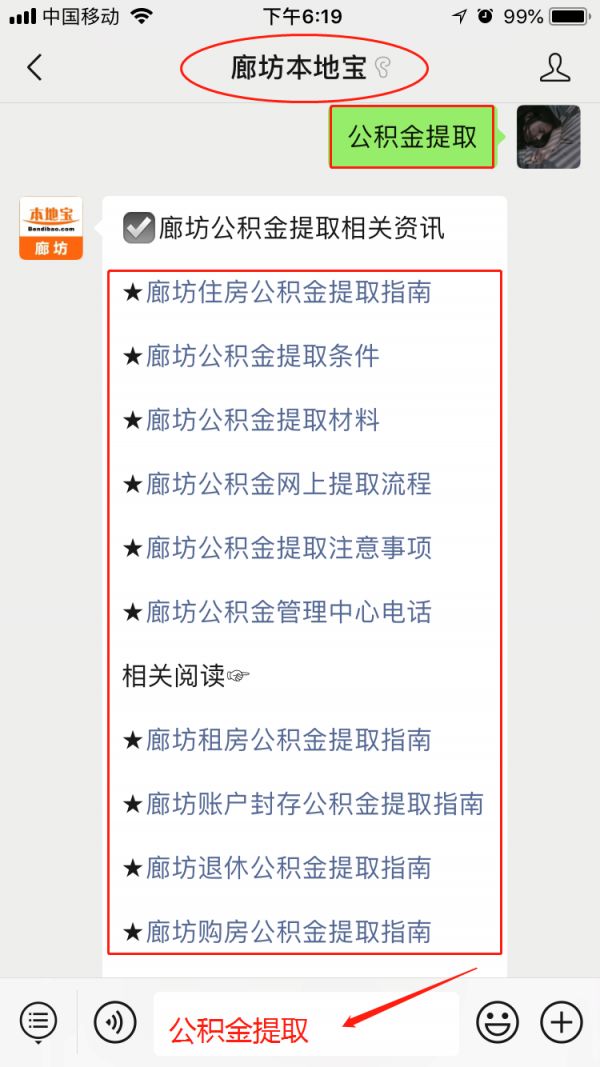Open 廊坊购房公积金提取指南 link

tap(288, 932)
